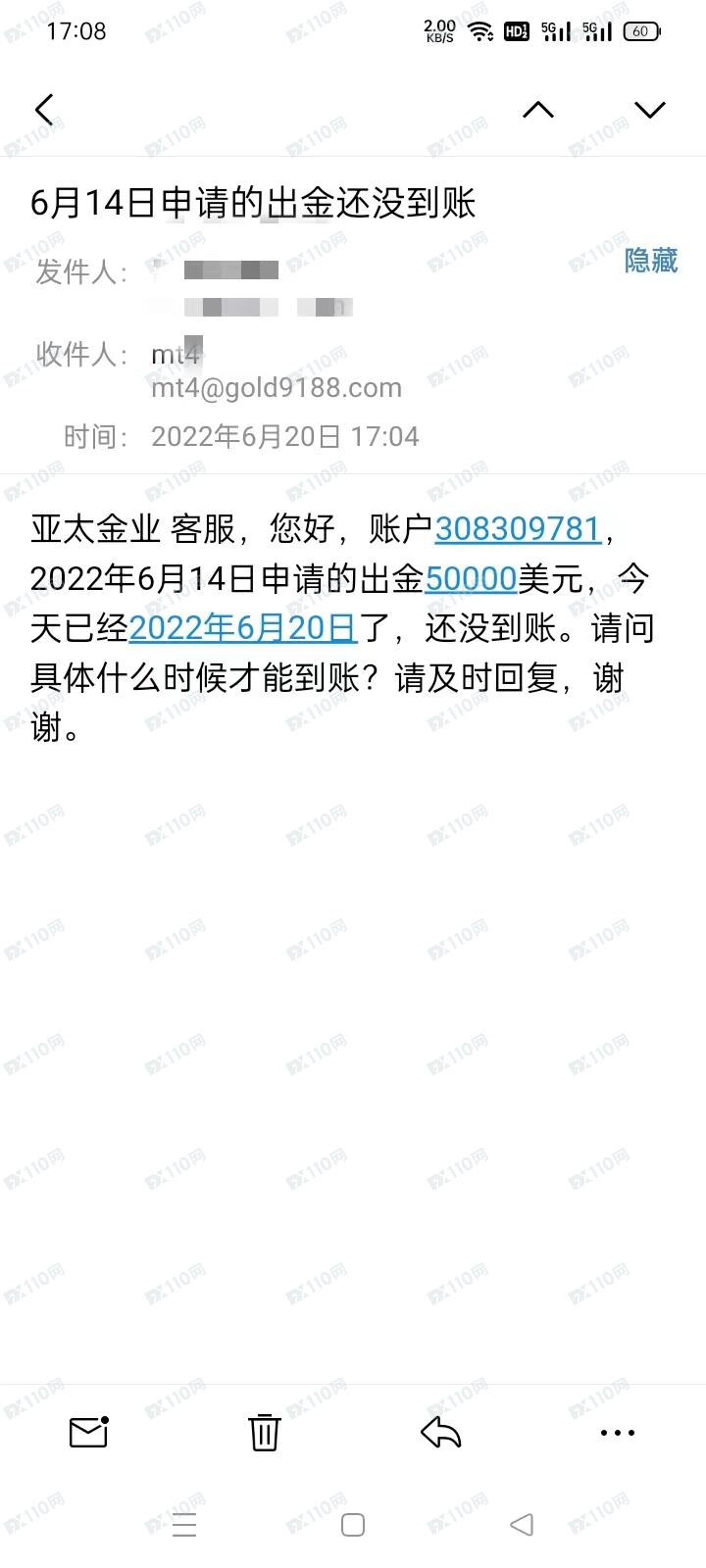Reply to this email
This screenshot has height=1568, width=706.
click(440, 1432)
